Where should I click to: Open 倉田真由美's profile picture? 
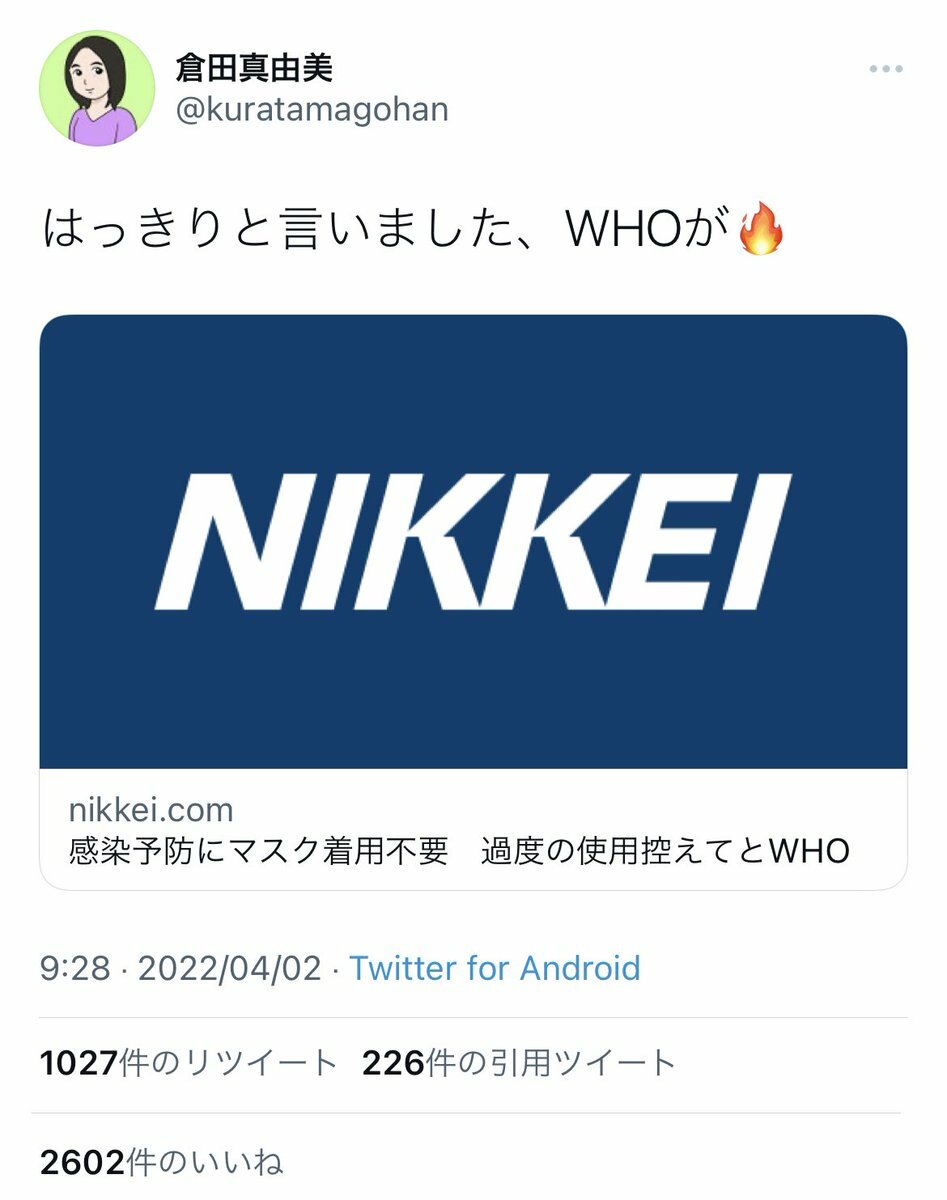point(97,88)
